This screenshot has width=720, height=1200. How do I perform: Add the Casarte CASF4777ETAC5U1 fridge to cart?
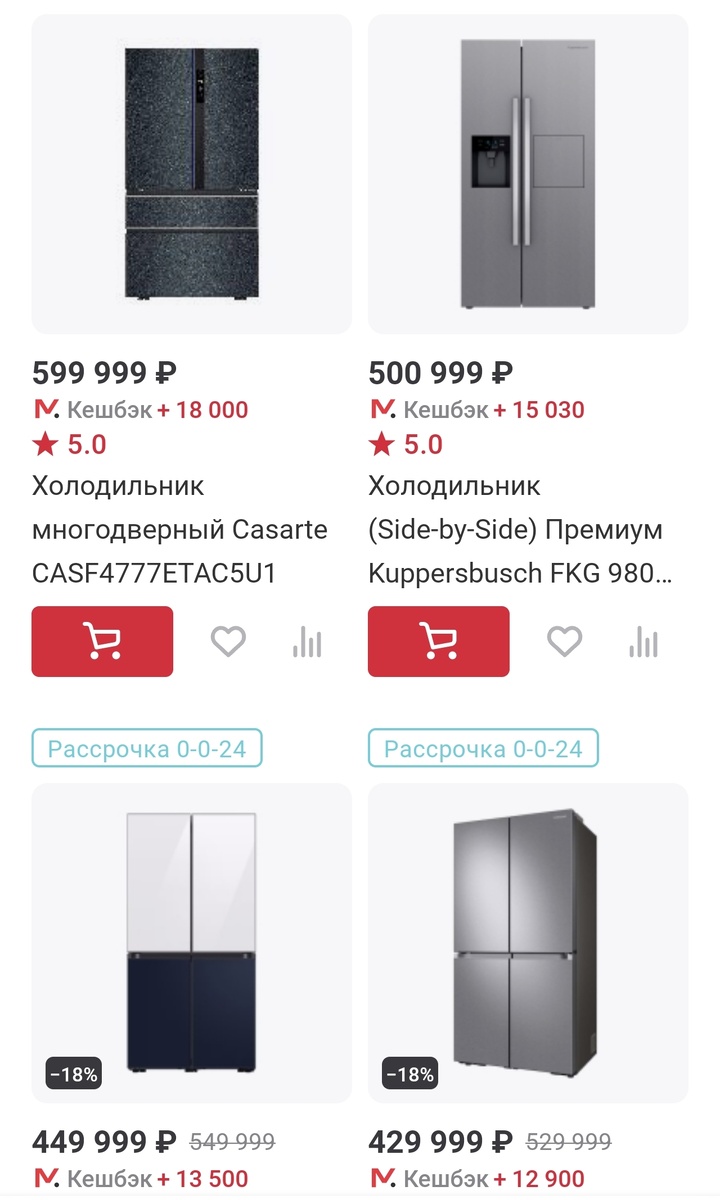coord(100,641)
